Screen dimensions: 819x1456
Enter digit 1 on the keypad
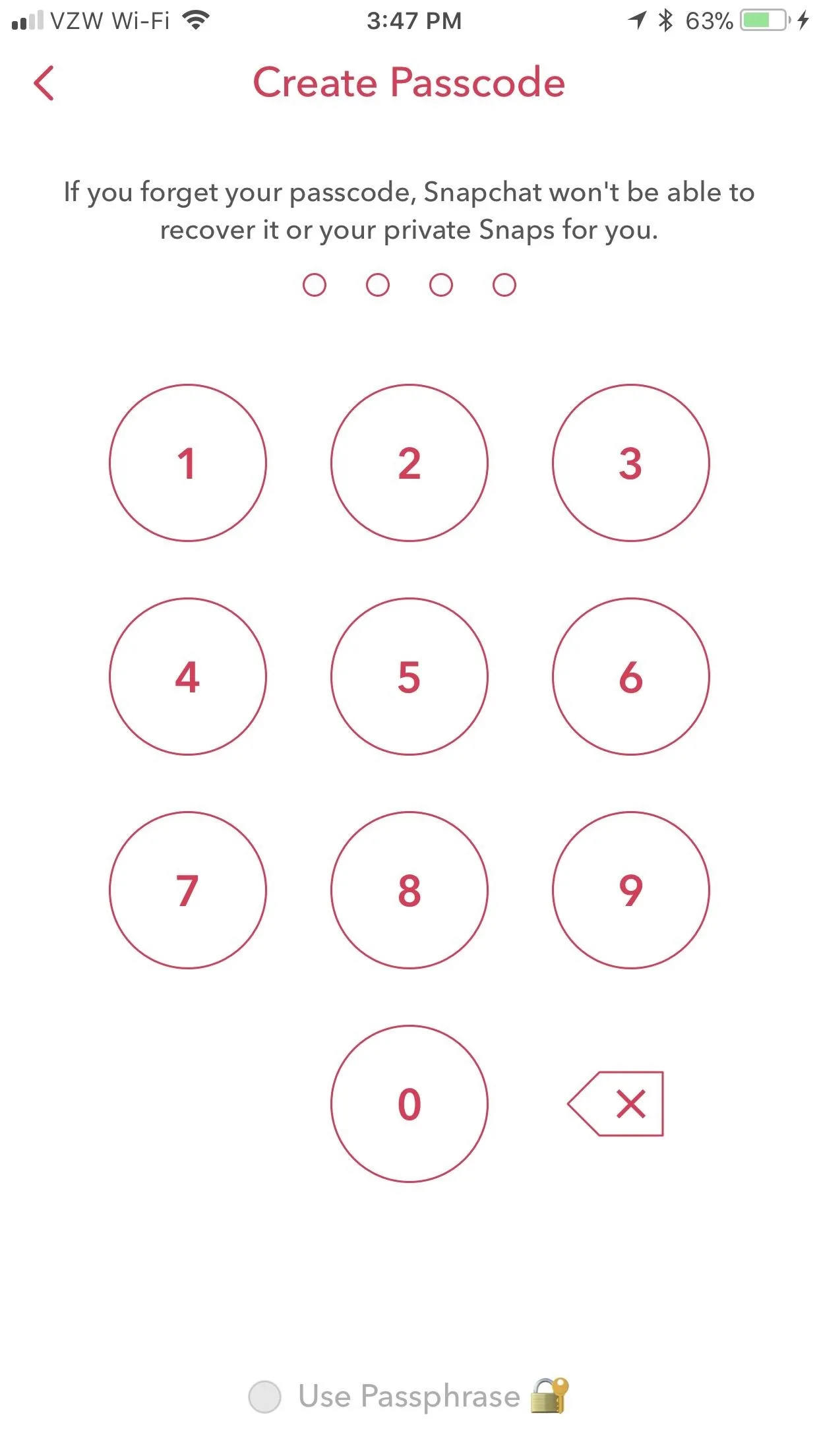(x=188, y=463)
